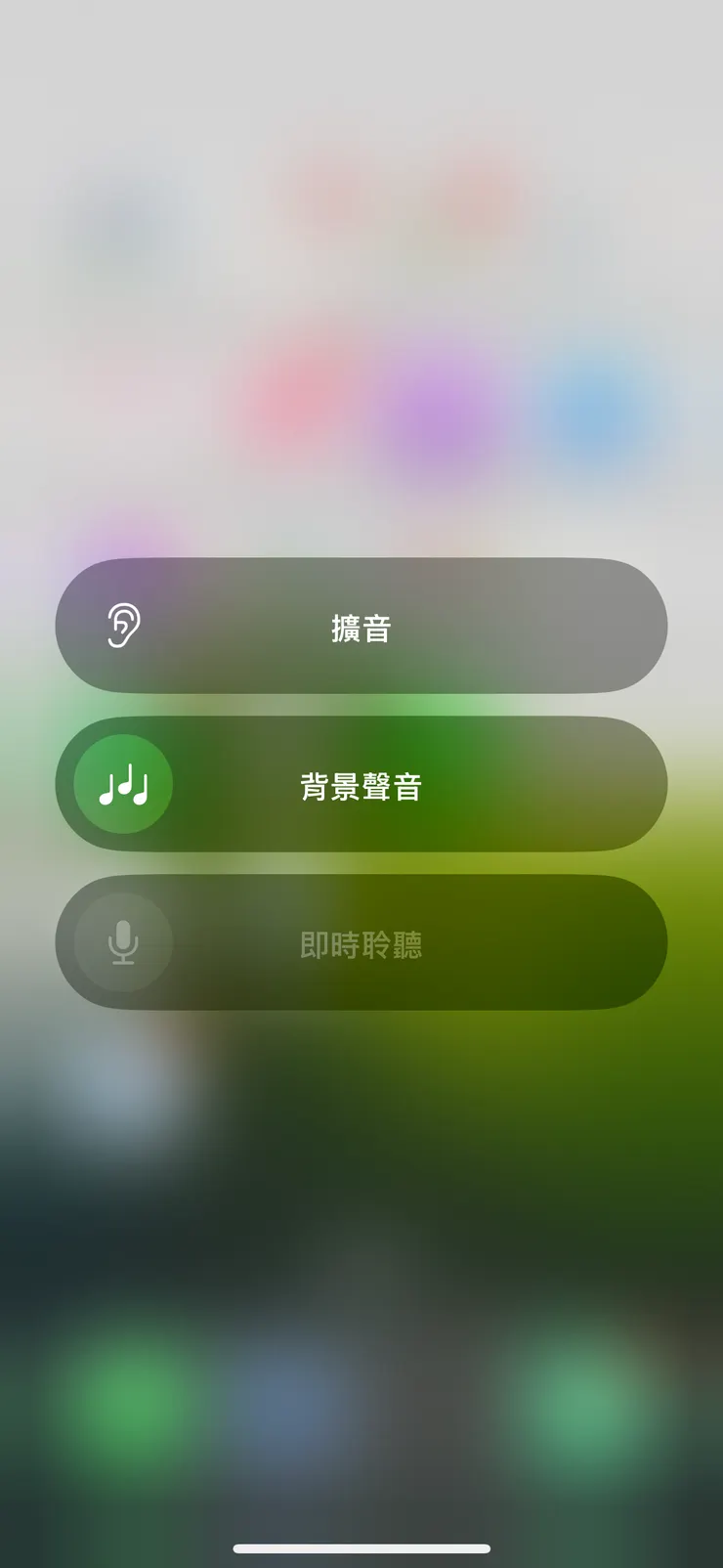Tap the dimmed Live Listen microphone circle
The width and height of the screenshot is (723, 1568).
click(x=120, y=941)
